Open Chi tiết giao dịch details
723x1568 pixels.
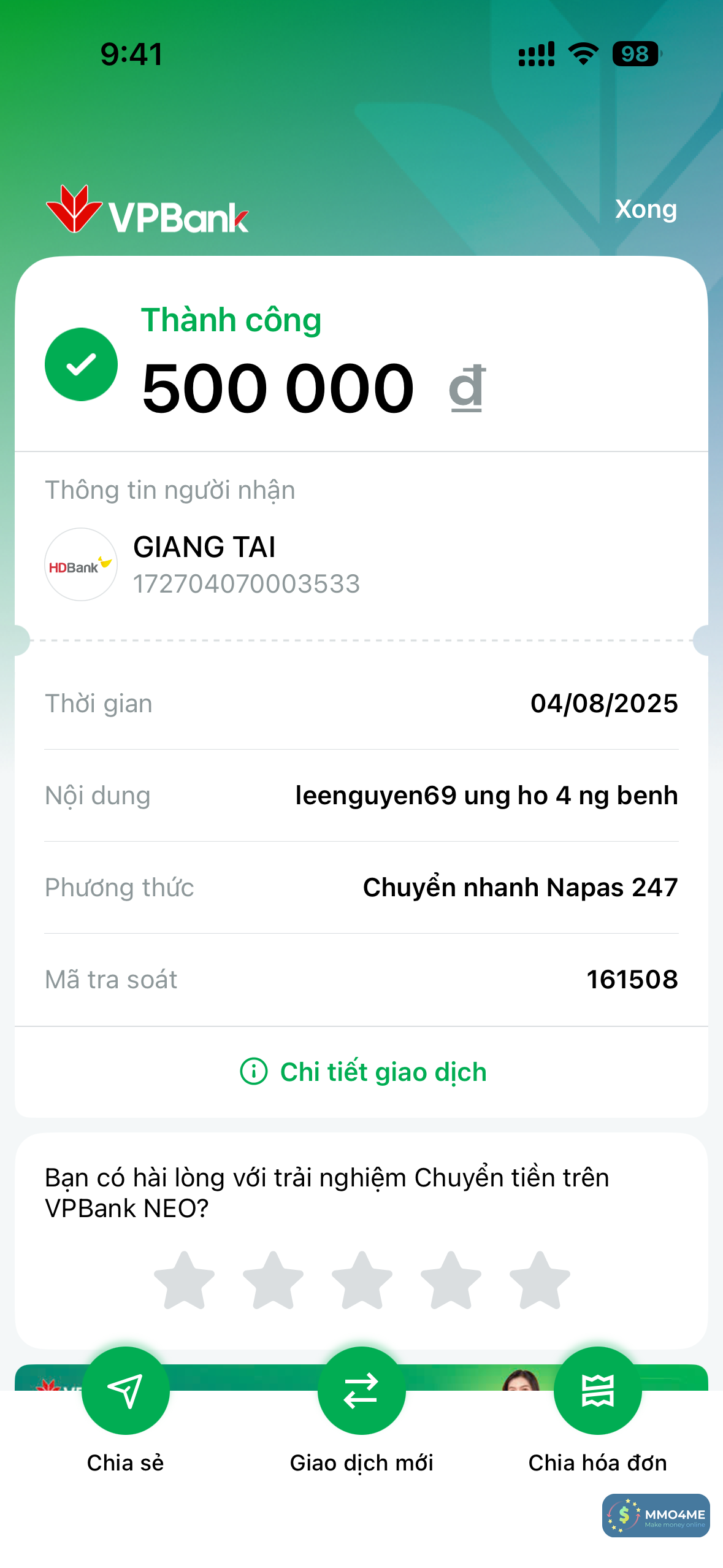(x=363, y=1072)
